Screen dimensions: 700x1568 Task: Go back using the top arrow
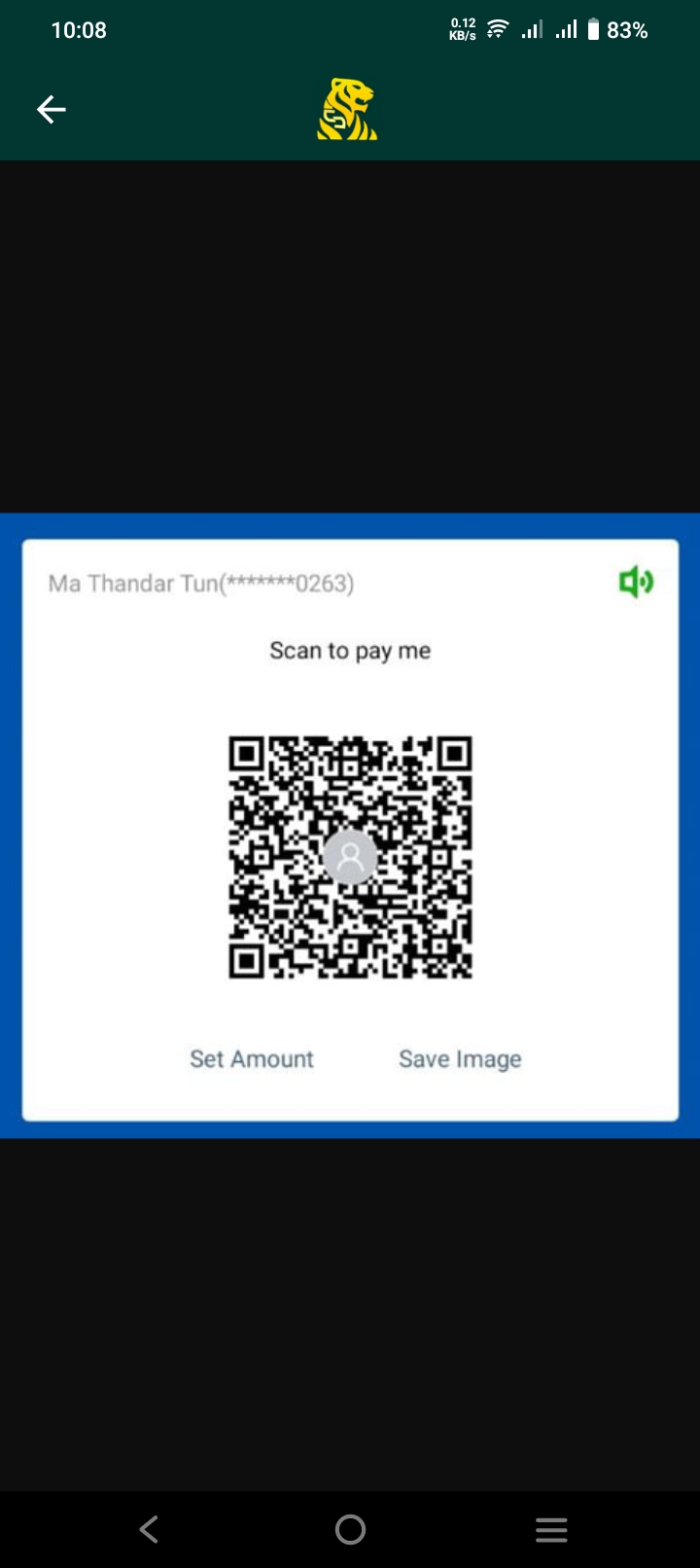(52, 110)
